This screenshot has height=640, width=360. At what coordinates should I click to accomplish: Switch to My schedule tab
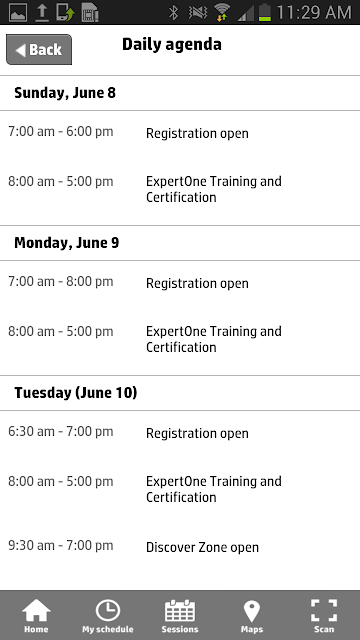click(108, 616)
